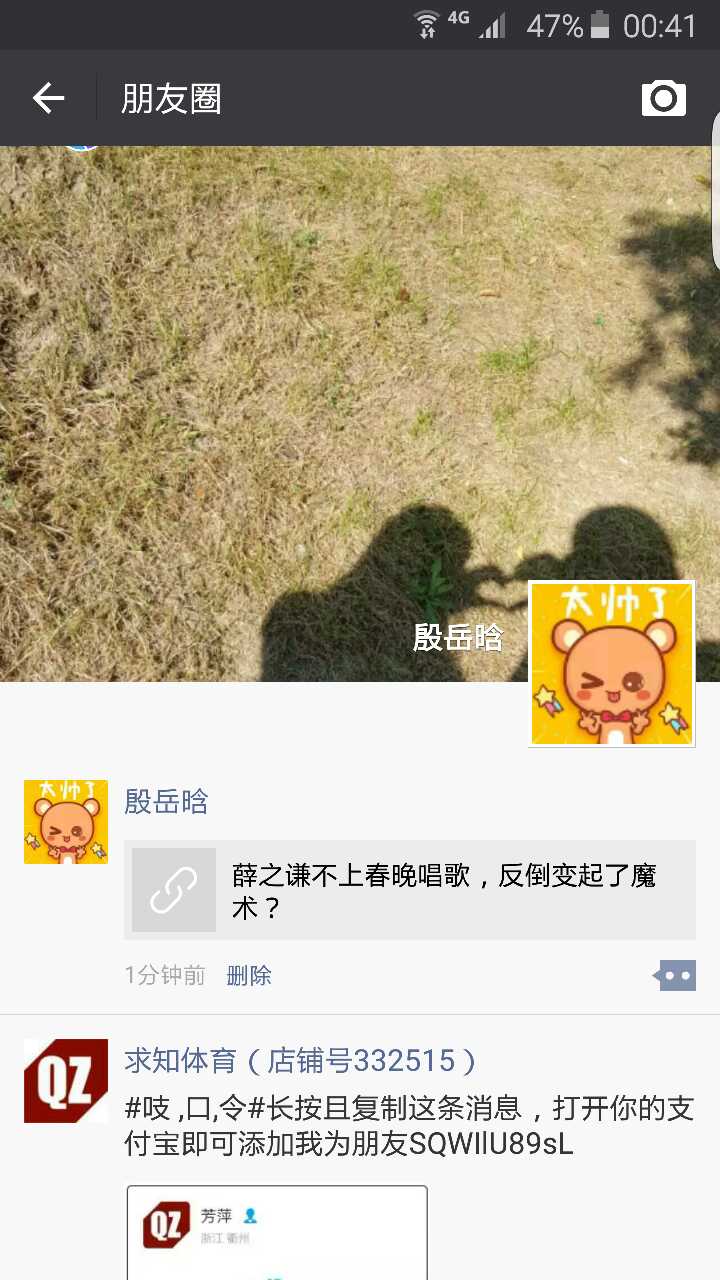This screenshot has width=720, height=1280.
Task: Open 殷岳晗's small avatar on the post
Action: pyautogui.click(x=66, y=822)
